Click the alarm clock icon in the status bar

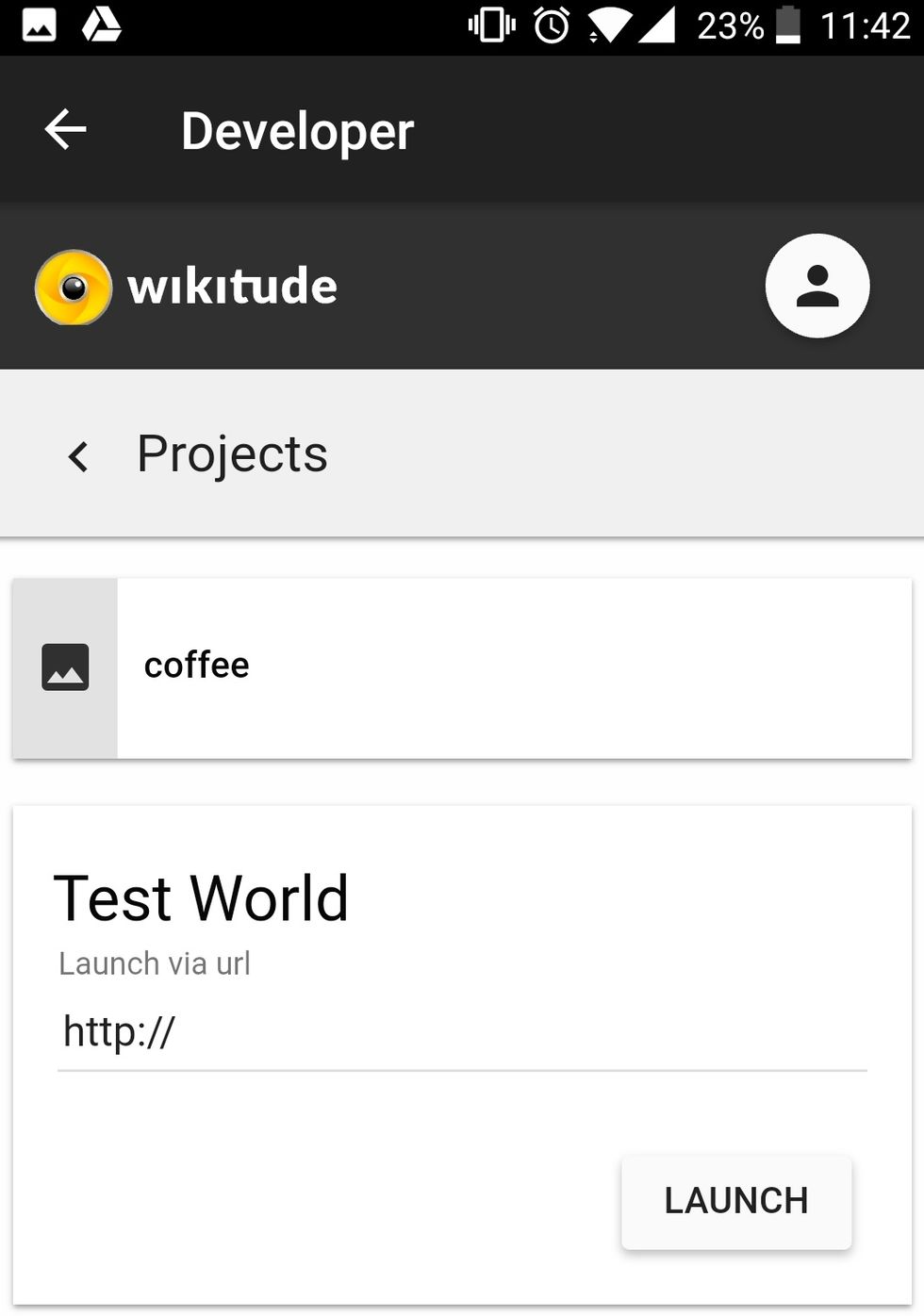point(550,25)
